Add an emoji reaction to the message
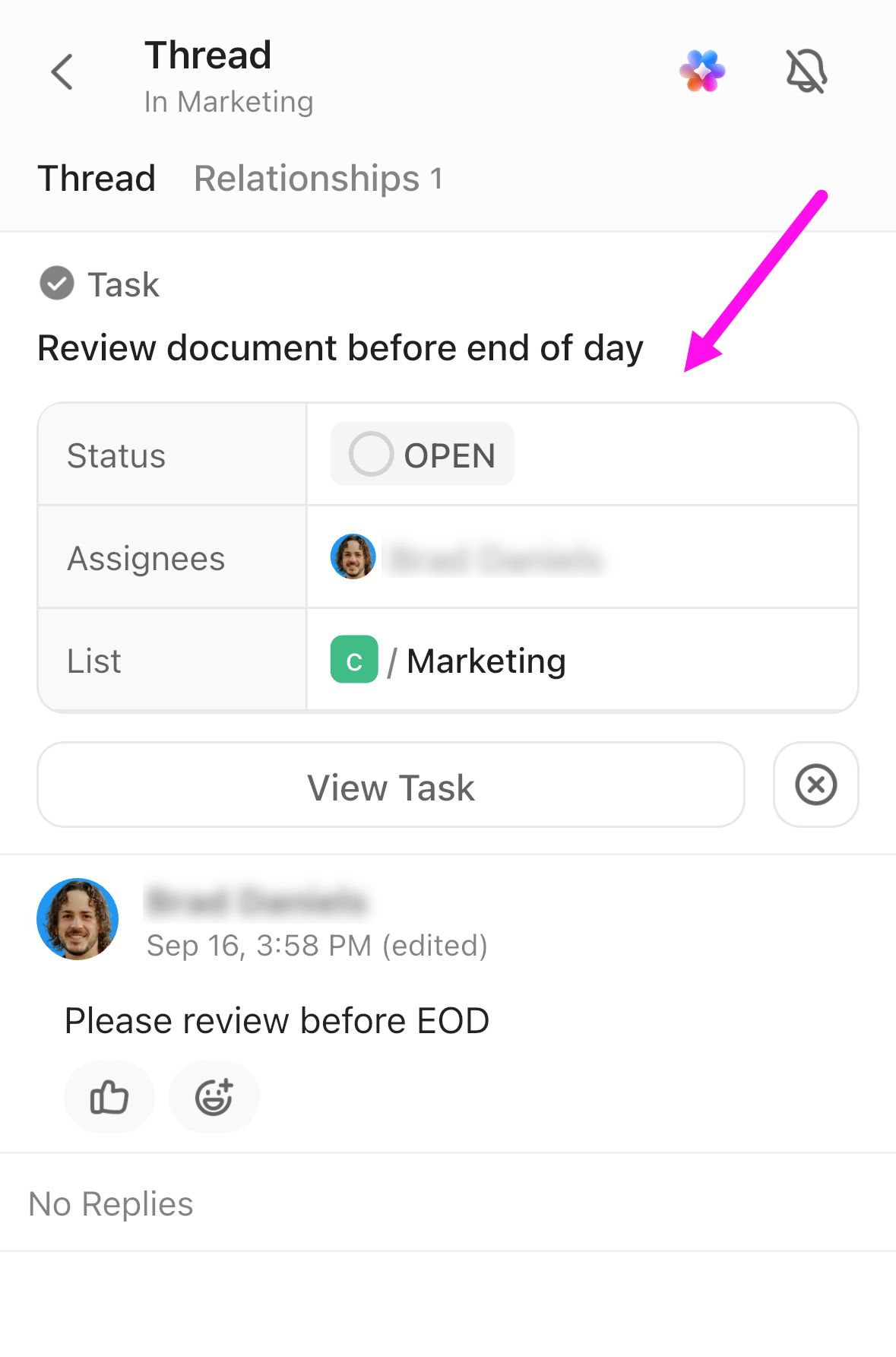Viewport: 896px width, 1357px height. coord(214,1097)
